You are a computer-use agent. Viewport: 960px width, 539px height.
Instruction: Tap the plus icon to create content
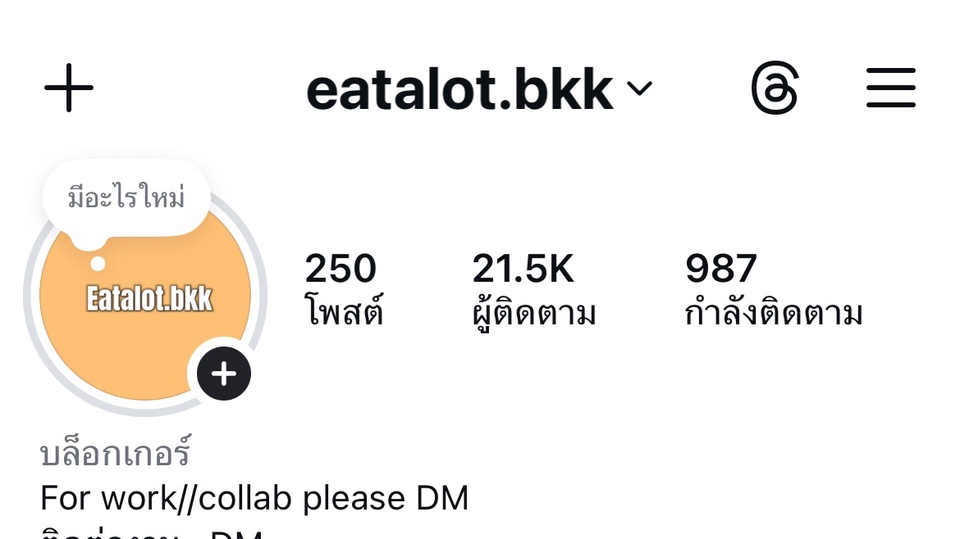[x=69, y=89]
